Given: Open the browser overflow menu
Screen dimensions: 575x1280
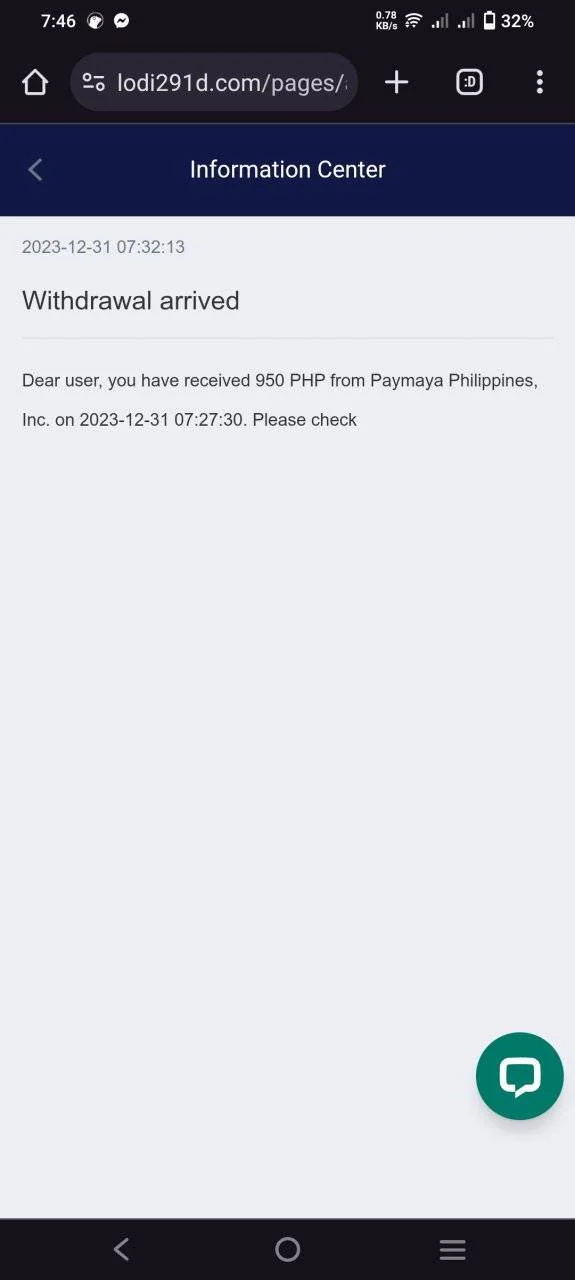Looking at the screenshot, I should click(x=539, y=82).
